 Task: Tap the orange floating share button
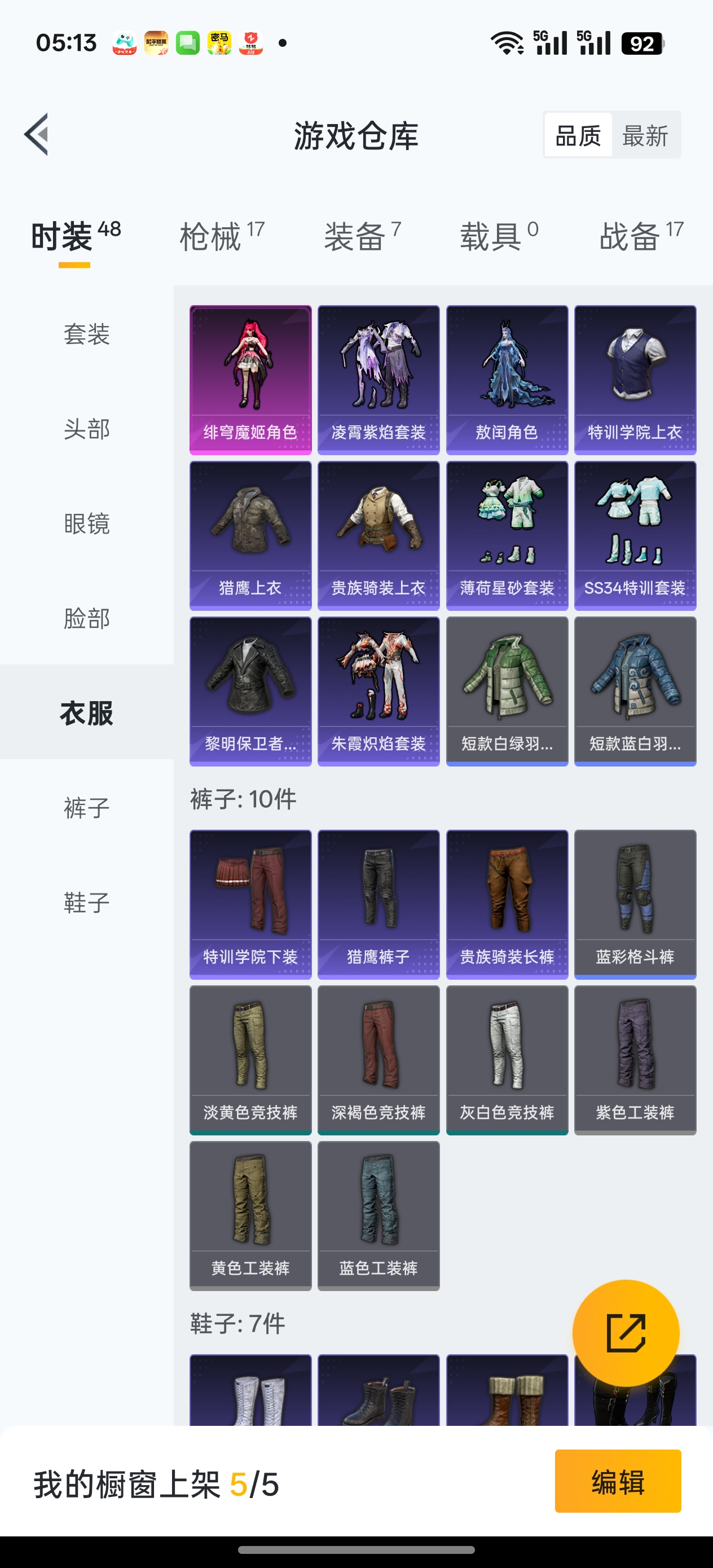click(626, 1333)
